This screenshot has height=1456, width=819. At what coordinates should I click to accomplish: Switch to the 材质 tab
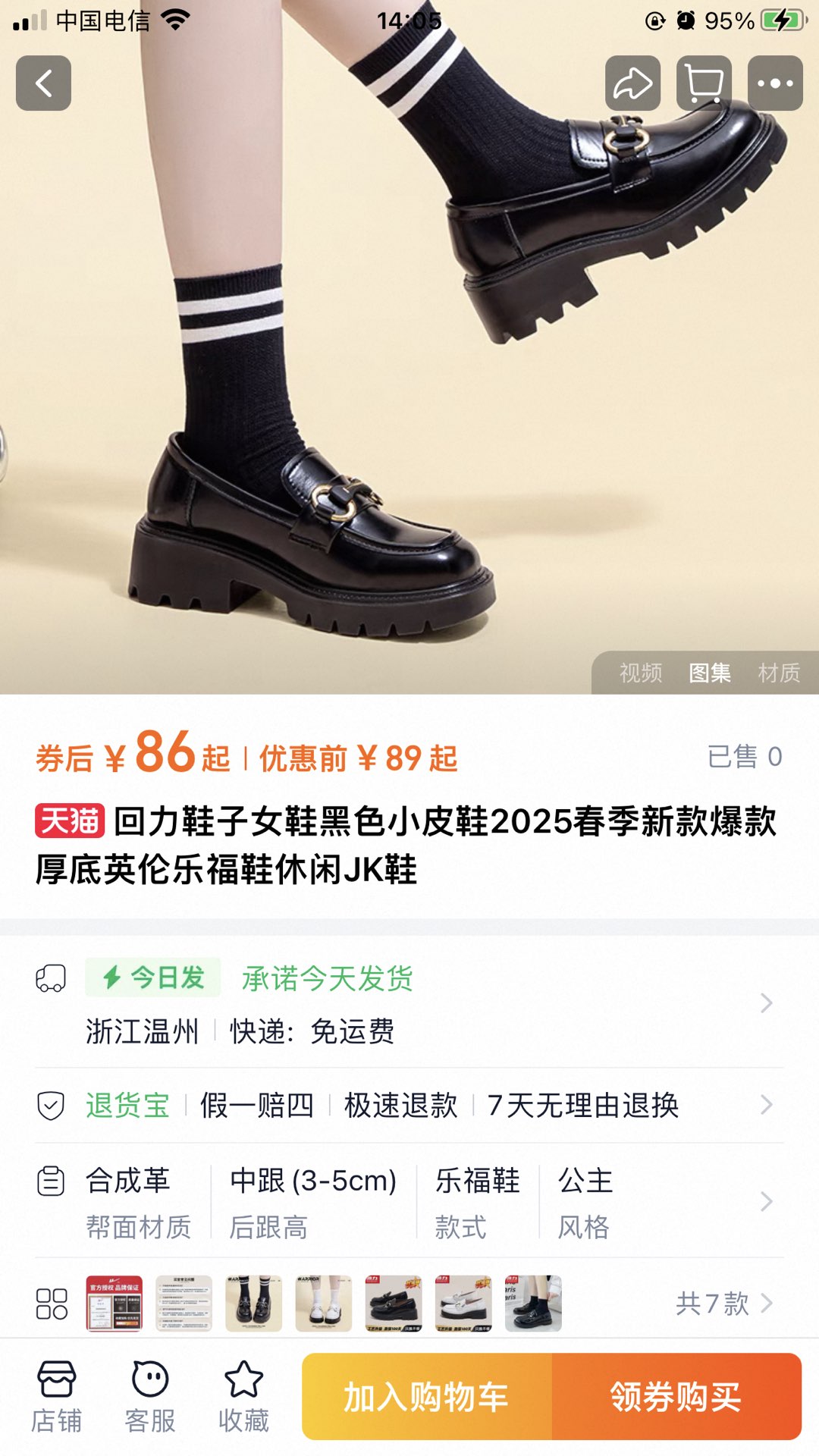tap(779, 673)
